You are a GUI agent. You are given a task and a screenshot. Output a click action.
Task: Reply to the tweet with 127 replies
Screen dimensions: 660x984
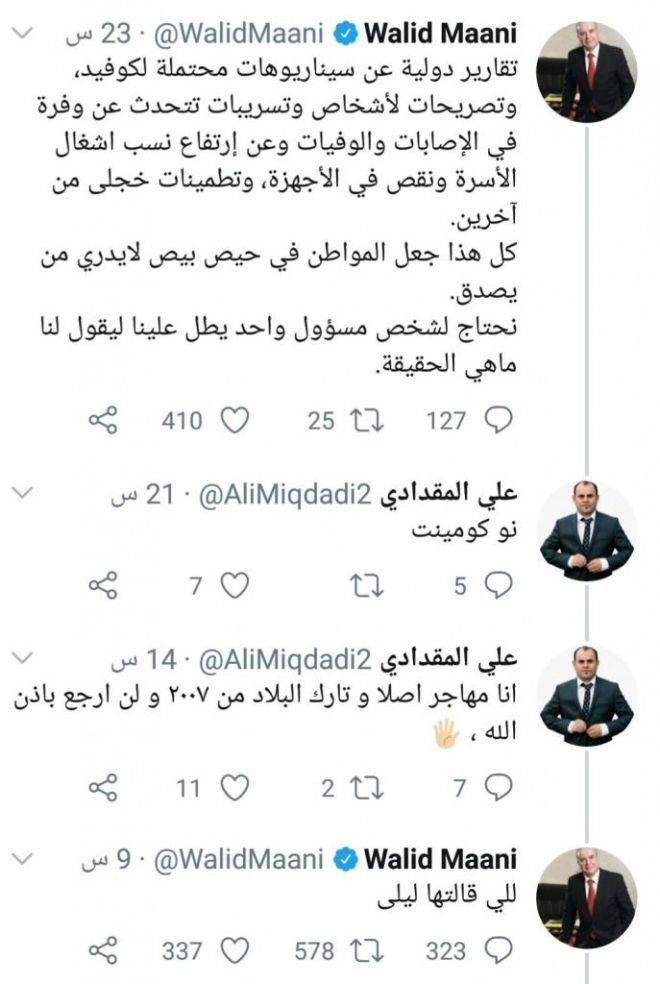(496, 421)
